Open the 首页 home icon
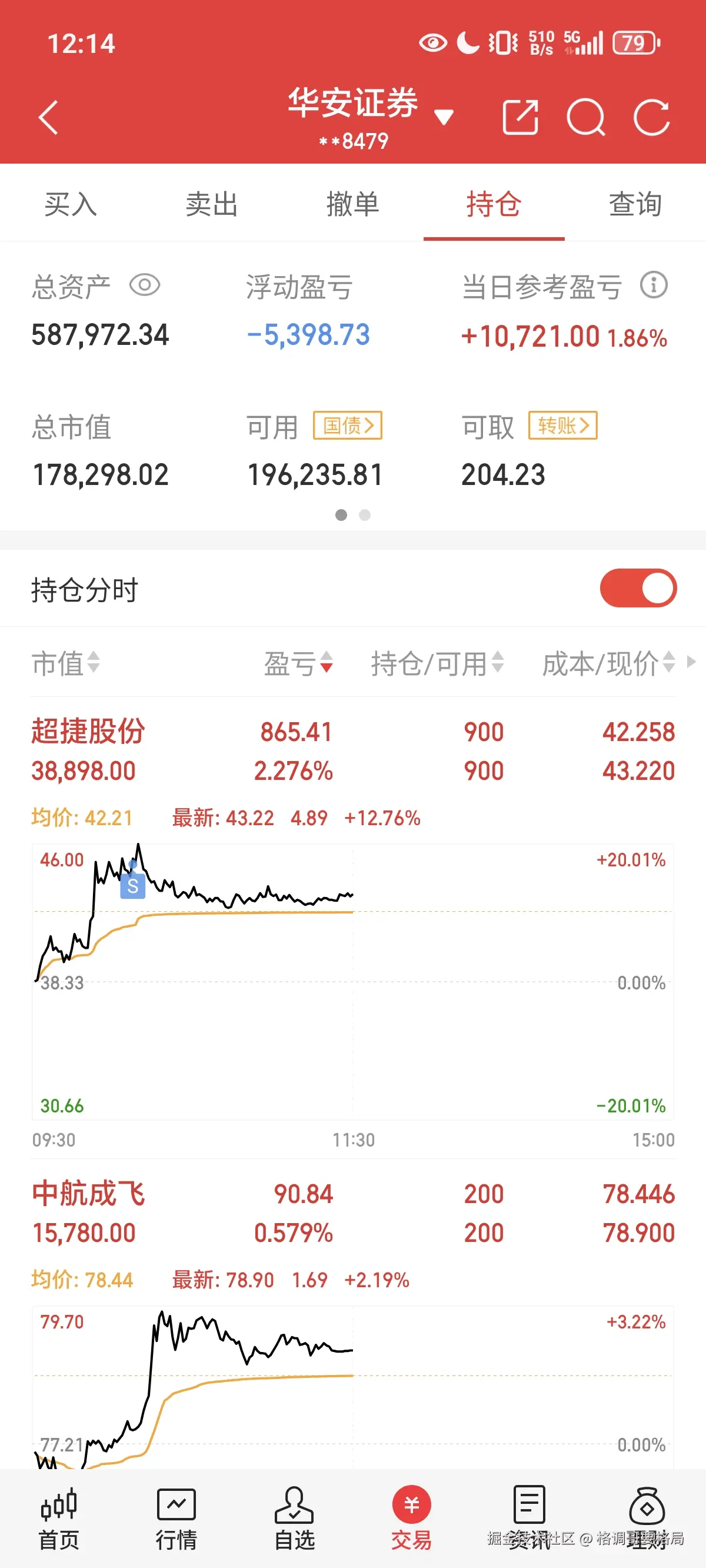This screenshot has width=706, height=1568. (x=58, y=1516)
